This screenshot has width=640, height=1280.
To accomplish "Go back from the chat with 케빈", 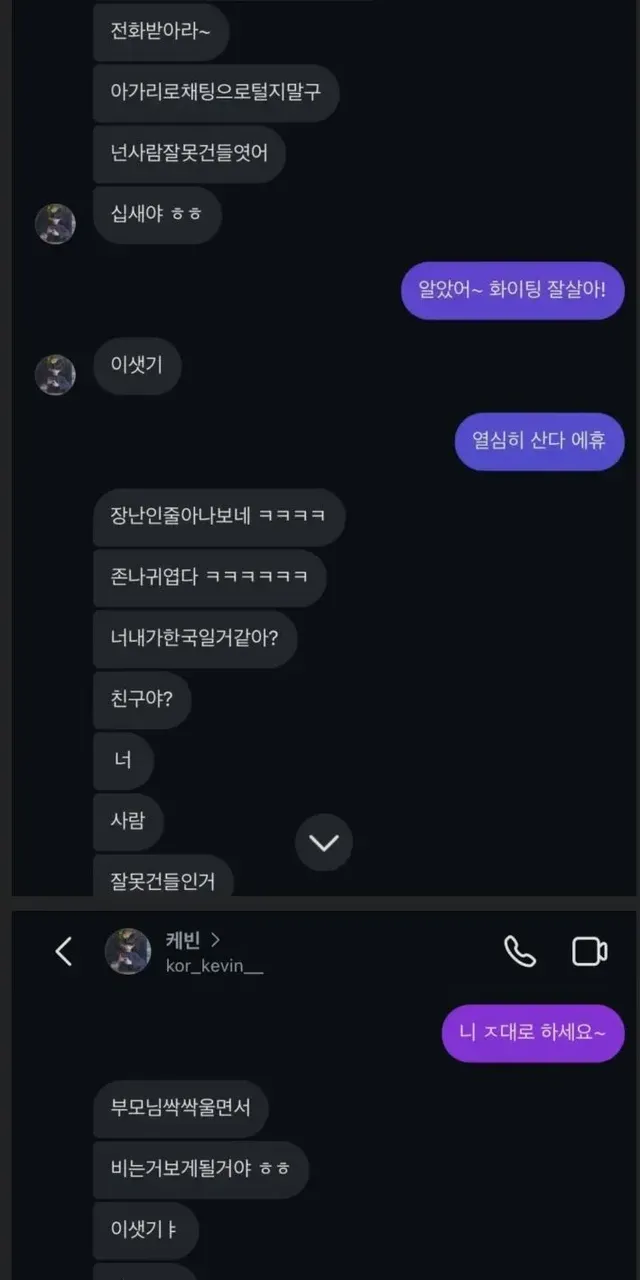I will [64, 951].
